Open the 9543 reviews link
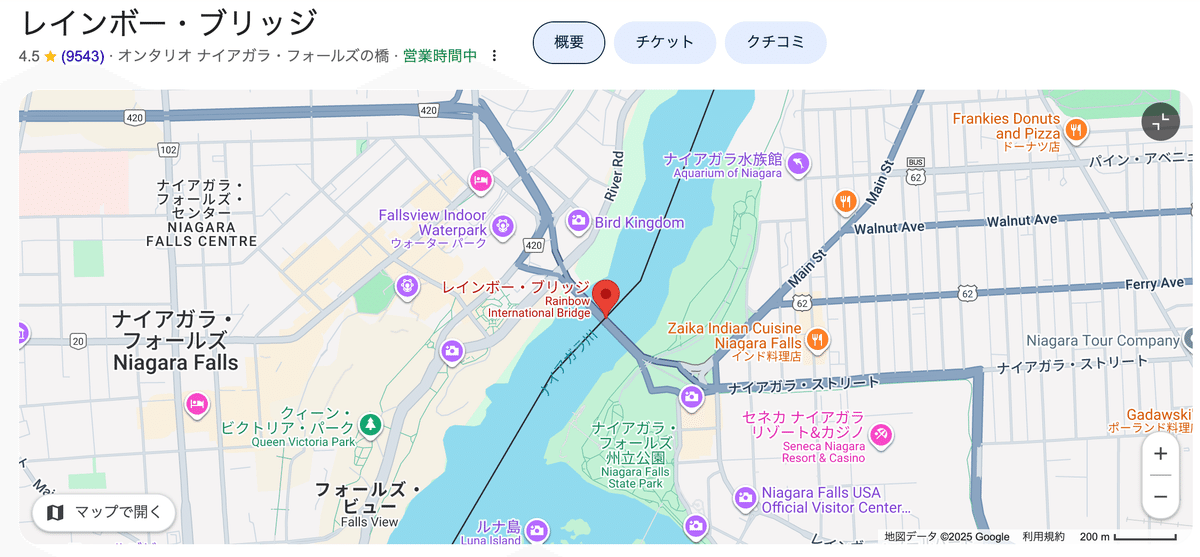This screenshot has width=1200, height=557. pyautogui.click(x=83, y=56)
